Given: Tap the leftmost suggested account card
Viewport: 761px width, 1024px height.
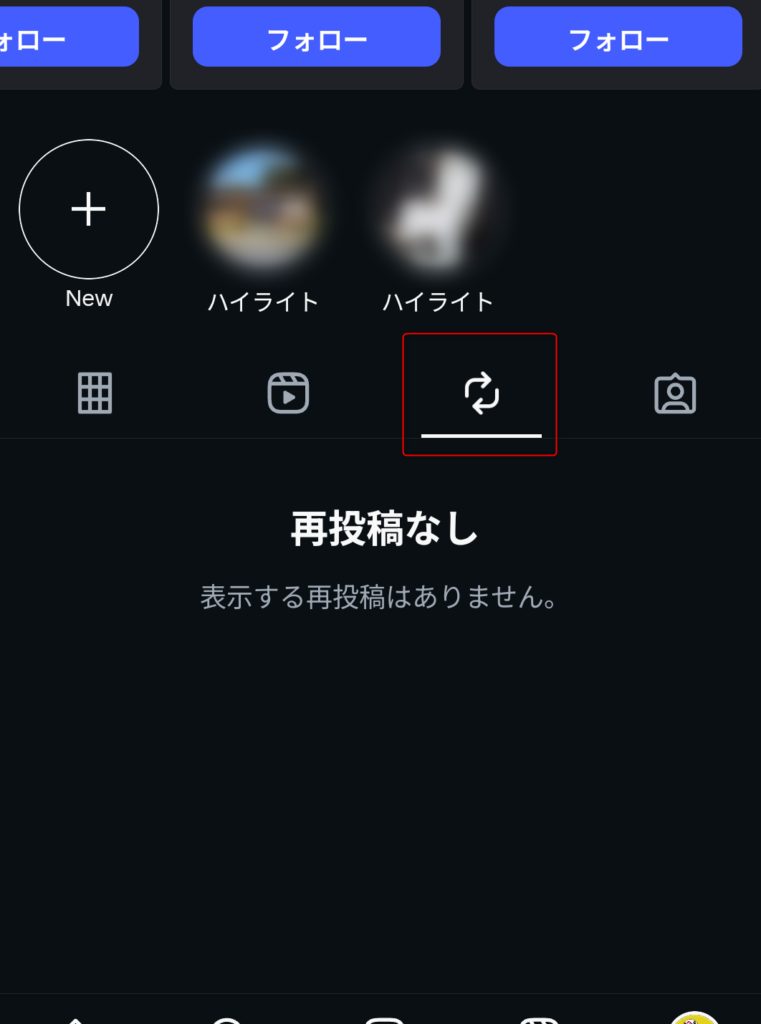Looking at the screenshot, I should (60, 45).
